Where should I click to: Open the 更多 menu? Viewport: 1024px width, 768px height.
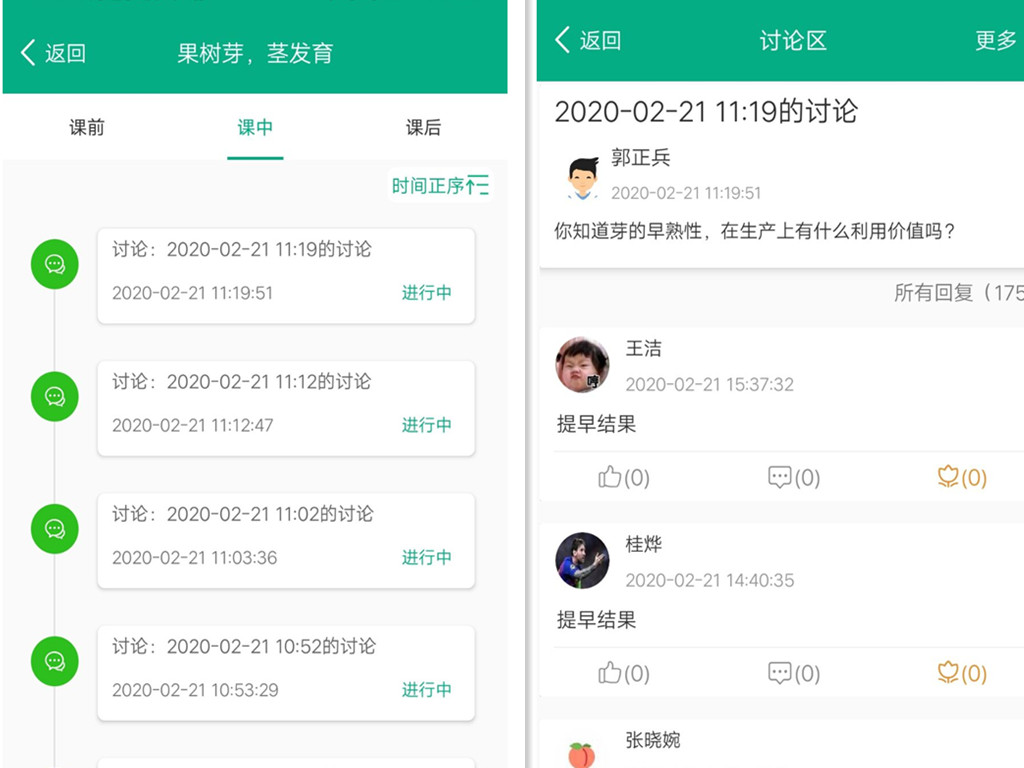click(995, 41)
